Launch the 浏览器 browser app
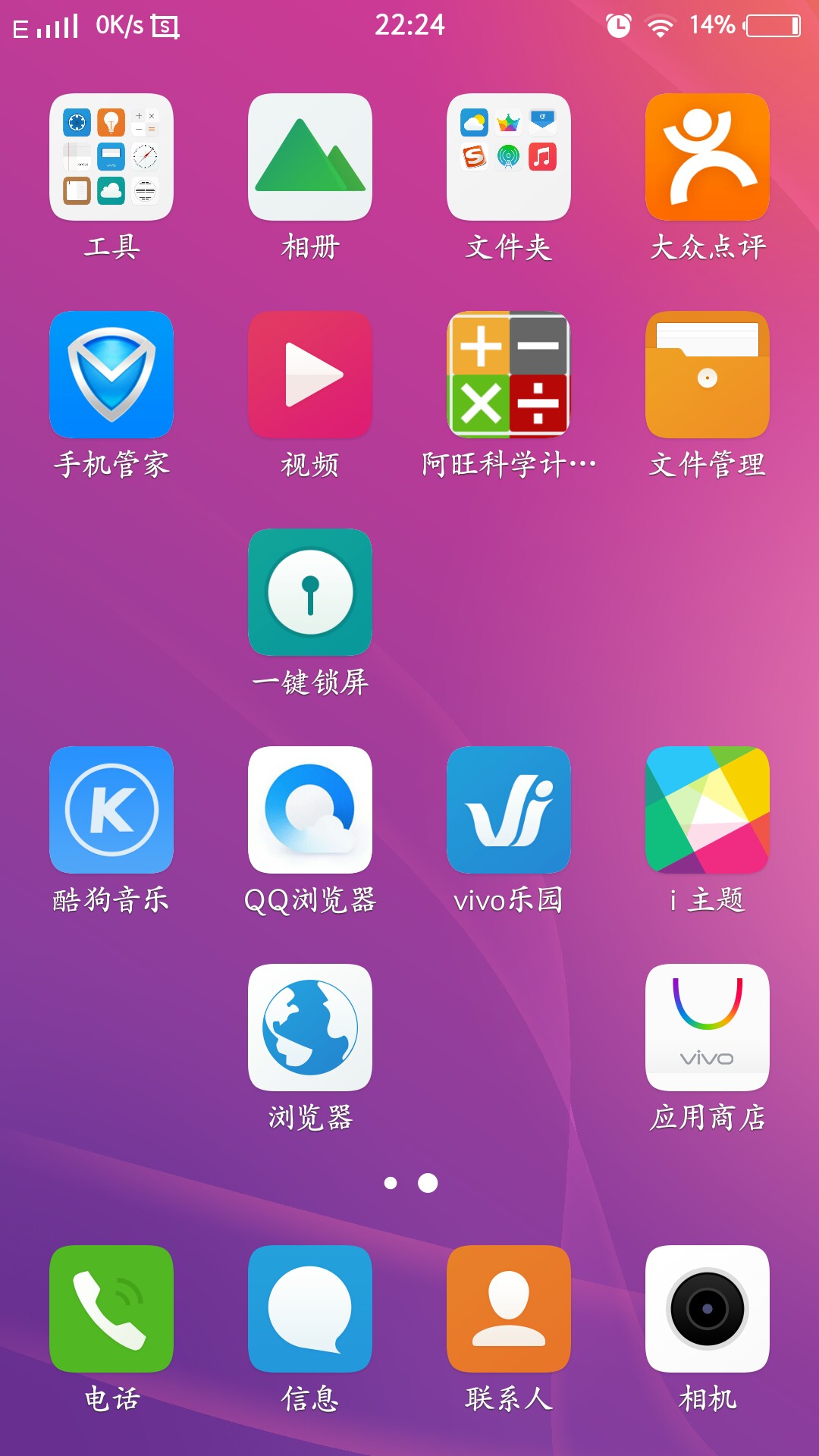Image resolution: width=819 pixels, height=1456 pixels. click(310, 1028)
